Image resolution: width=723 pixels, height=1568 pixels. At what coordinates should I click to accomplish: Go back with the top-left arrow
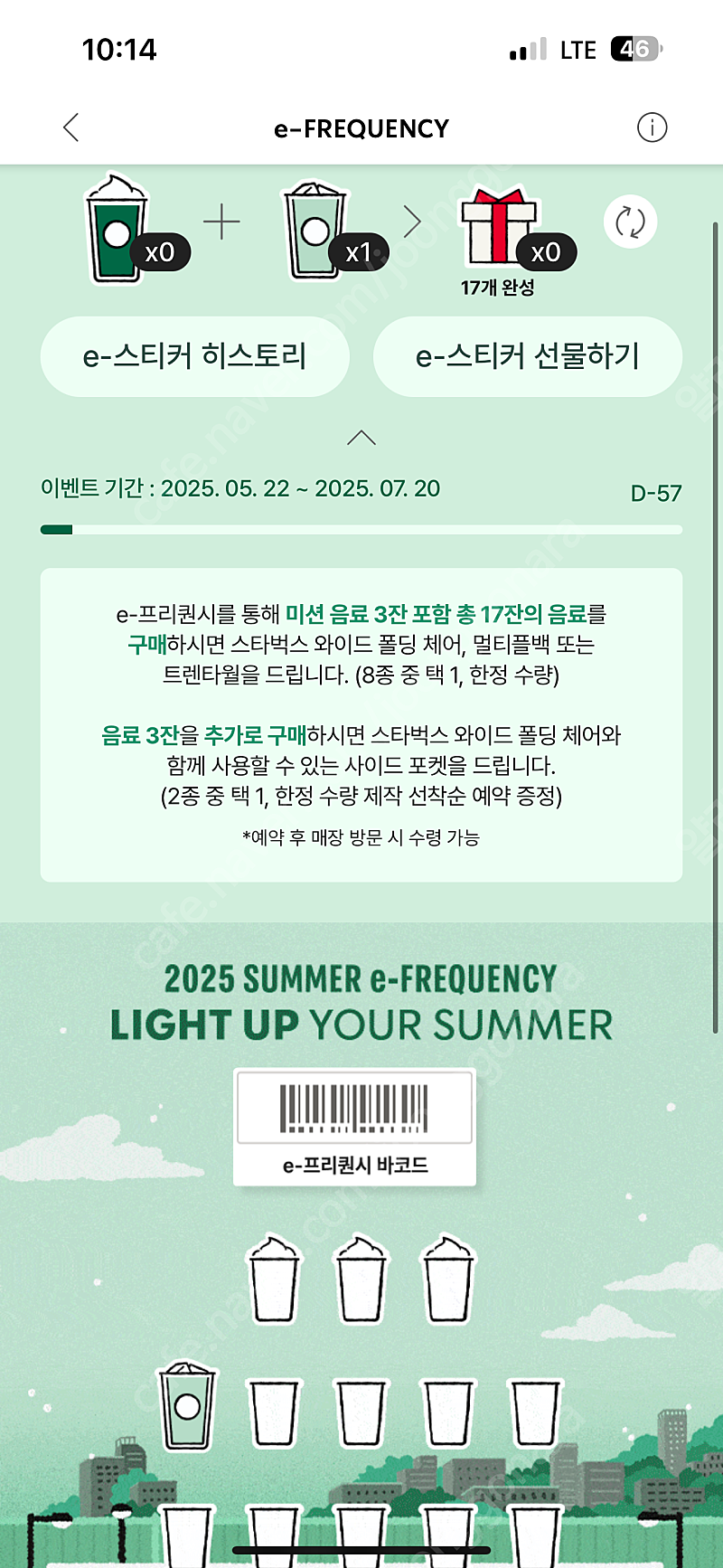tap(71, 128)
